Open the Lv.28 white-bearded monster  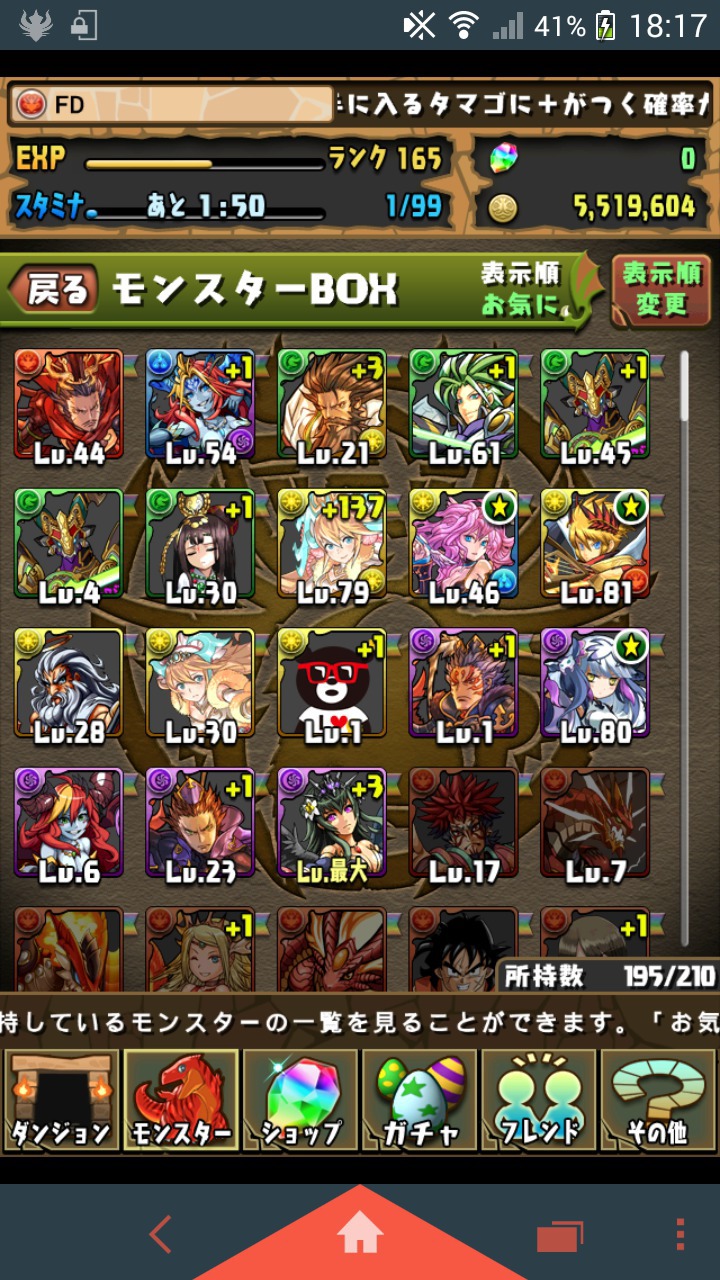point(69,684)
